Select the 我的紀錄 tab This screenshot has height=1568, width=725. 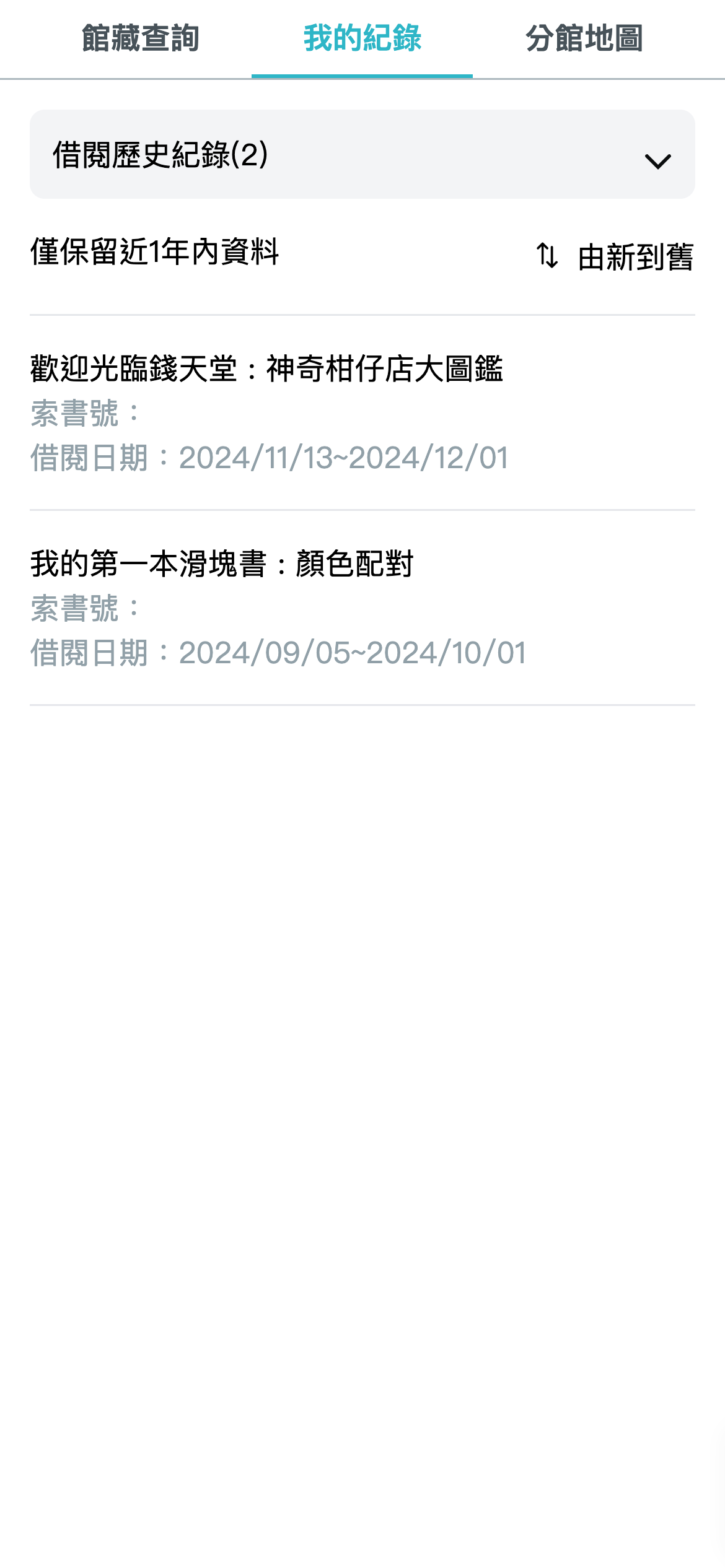tap(362, 38)
